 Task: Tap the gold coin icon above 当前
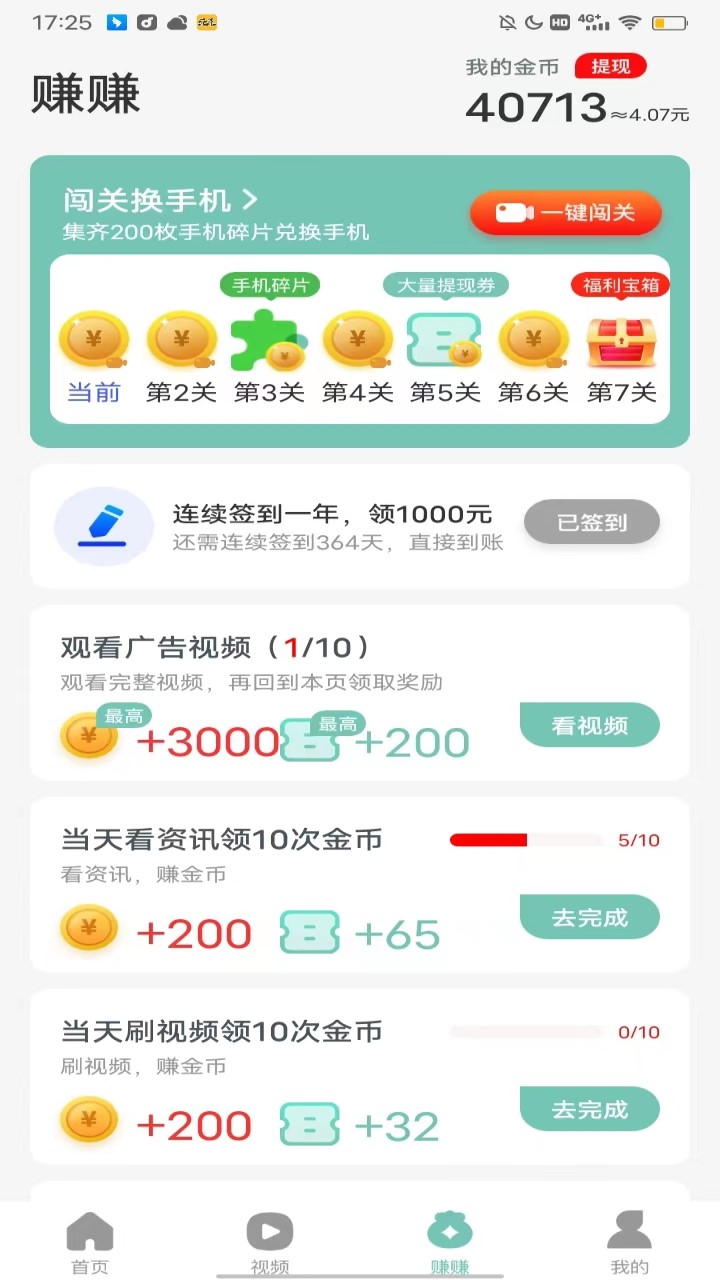coord(93,340)
